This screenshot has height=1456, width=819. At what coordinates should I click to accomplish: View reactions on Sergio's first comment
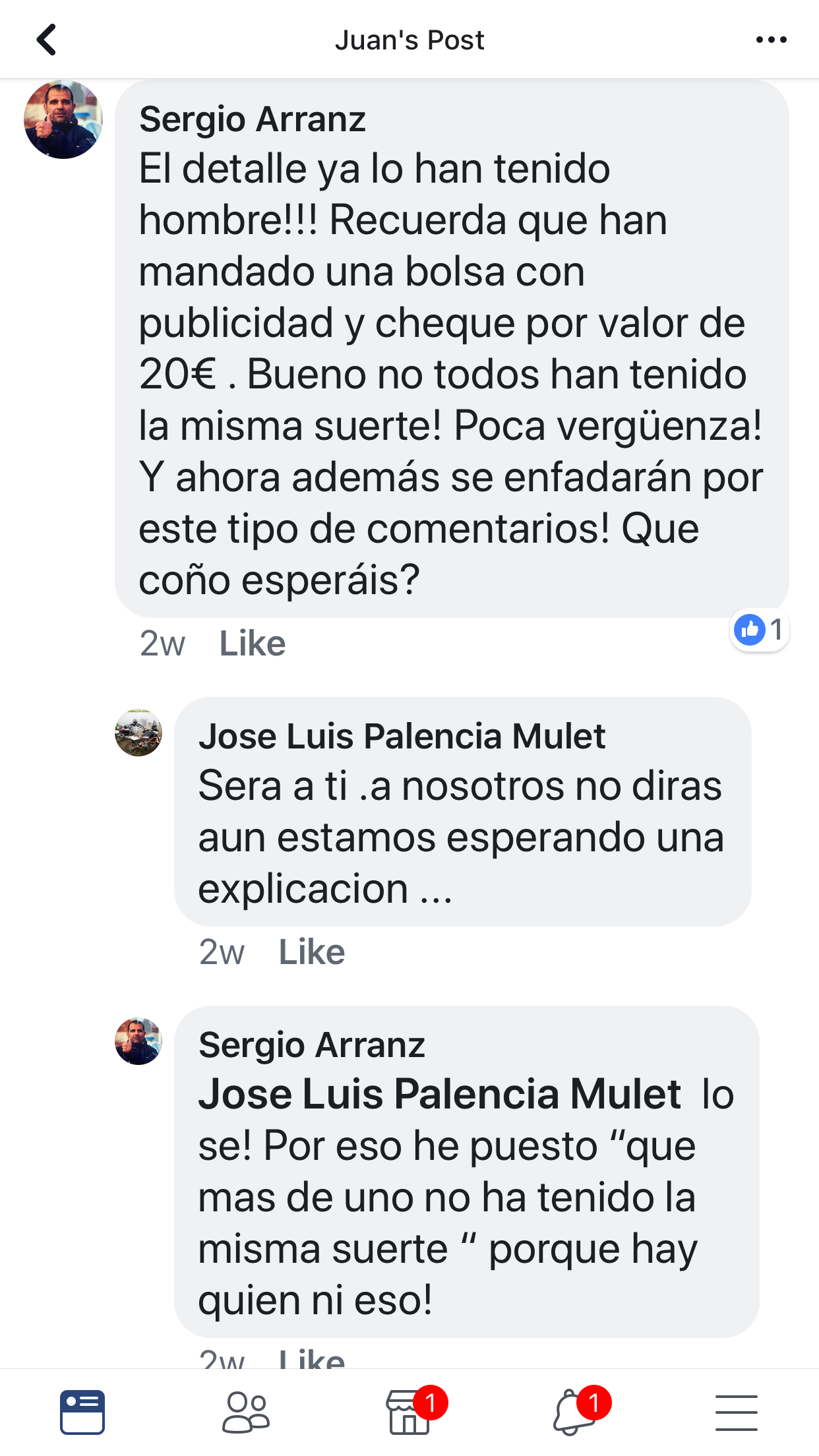point(759,630)
